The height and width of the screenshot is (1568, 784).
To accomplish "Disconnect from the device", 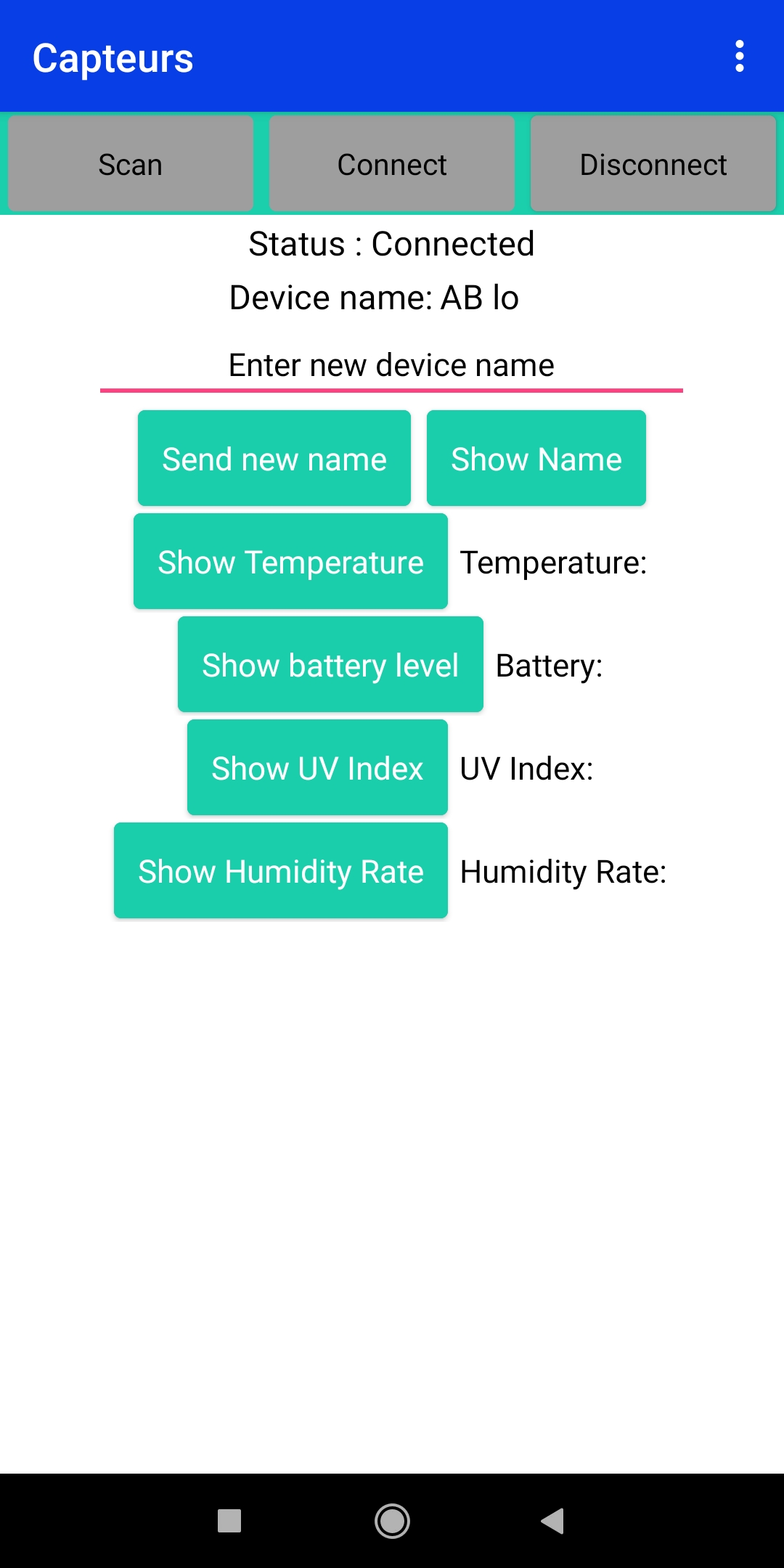I will [653, 164].
